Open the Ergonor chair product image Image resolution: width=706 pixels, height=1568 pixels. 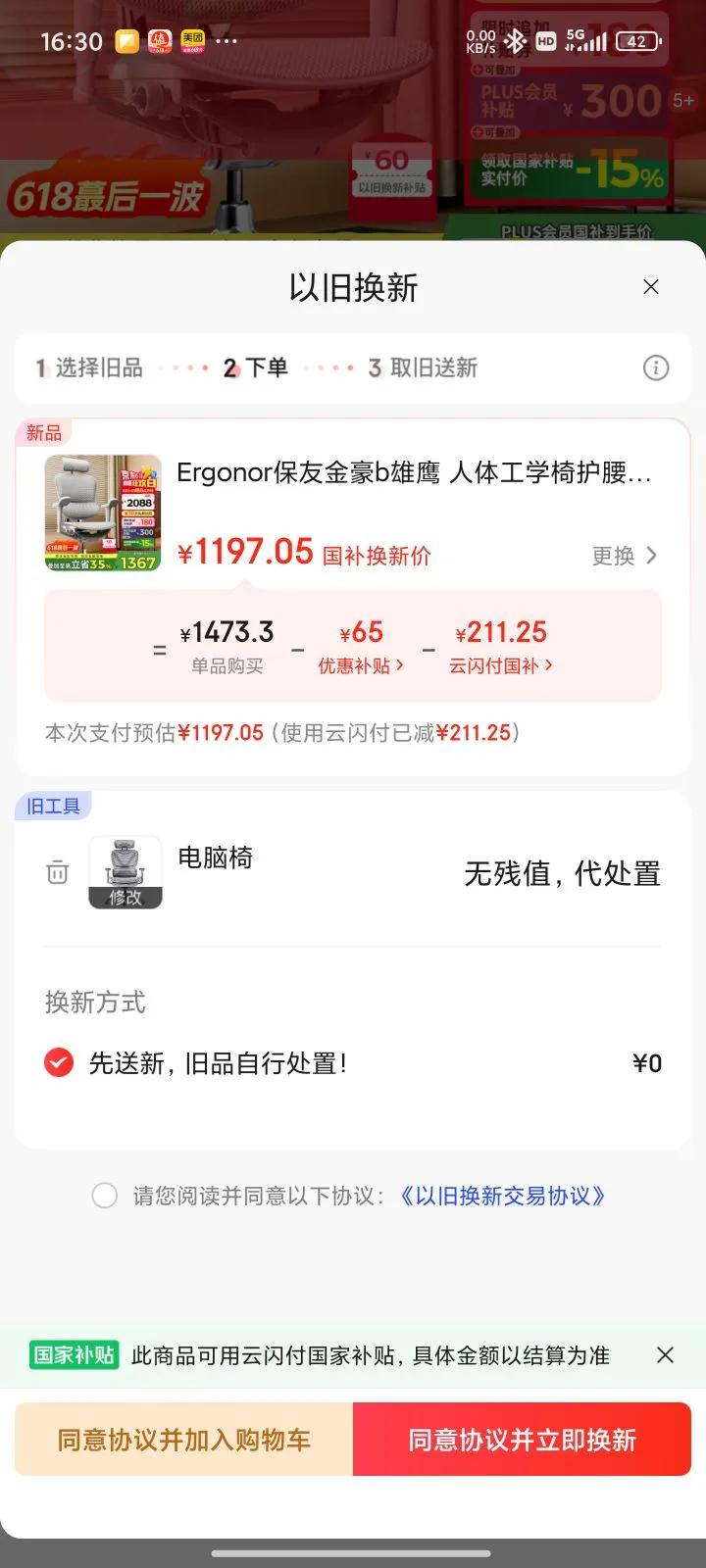click(103, 513)
